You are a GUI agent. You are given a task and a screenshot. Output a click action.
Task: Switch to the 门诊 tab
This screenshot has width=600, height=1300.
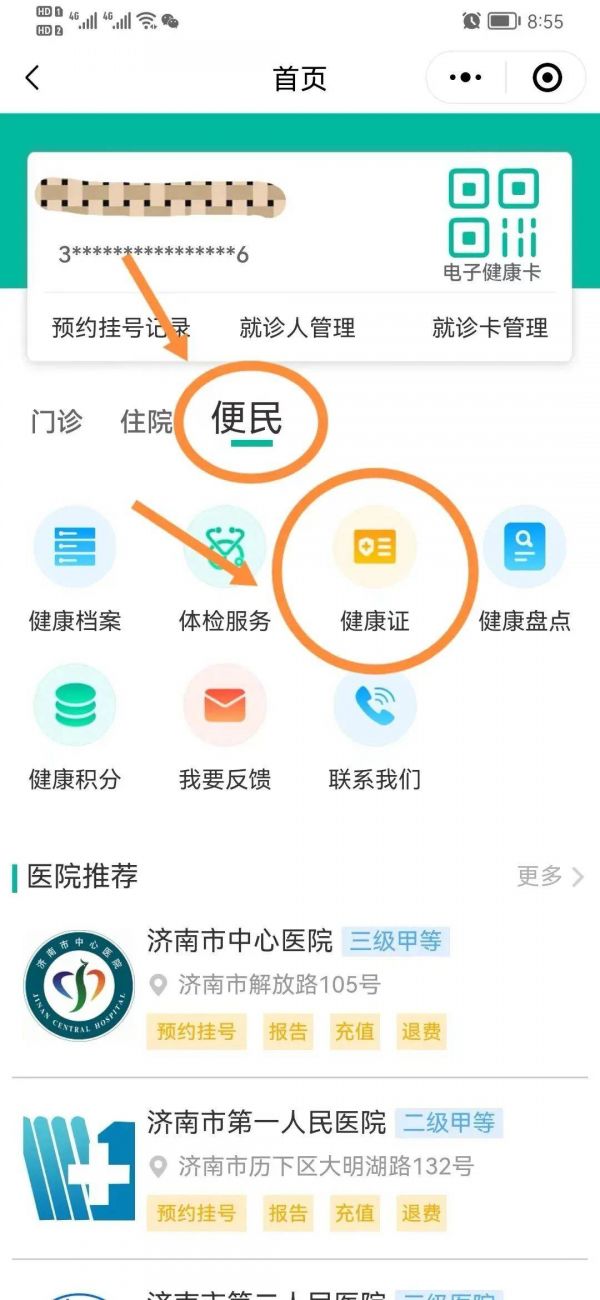tap(56, 421)
